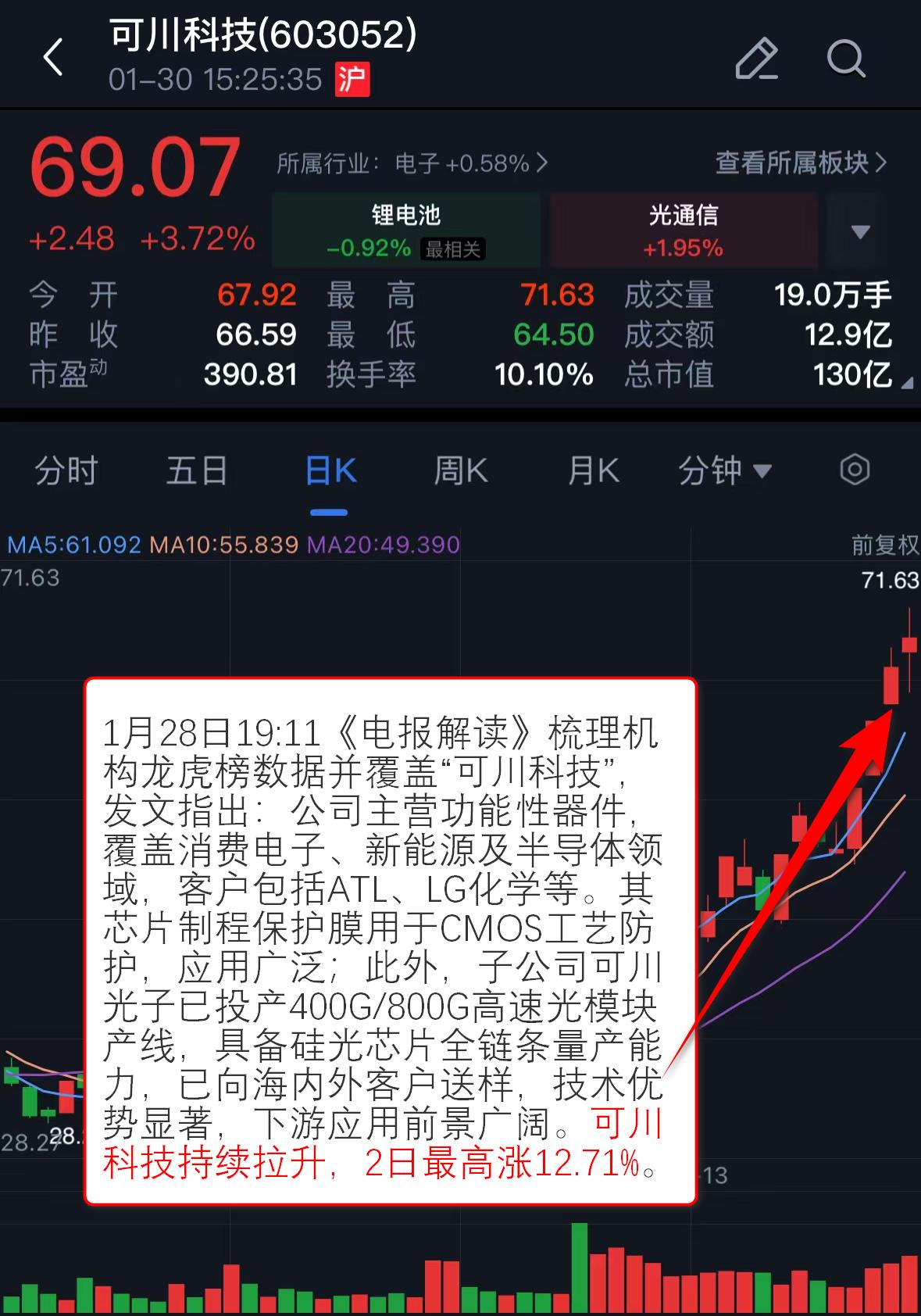Image resolution: width=921 pixels, height=1316 pixels.
Task: Select the 五日 five-day tab
Action: click(197, 470)
